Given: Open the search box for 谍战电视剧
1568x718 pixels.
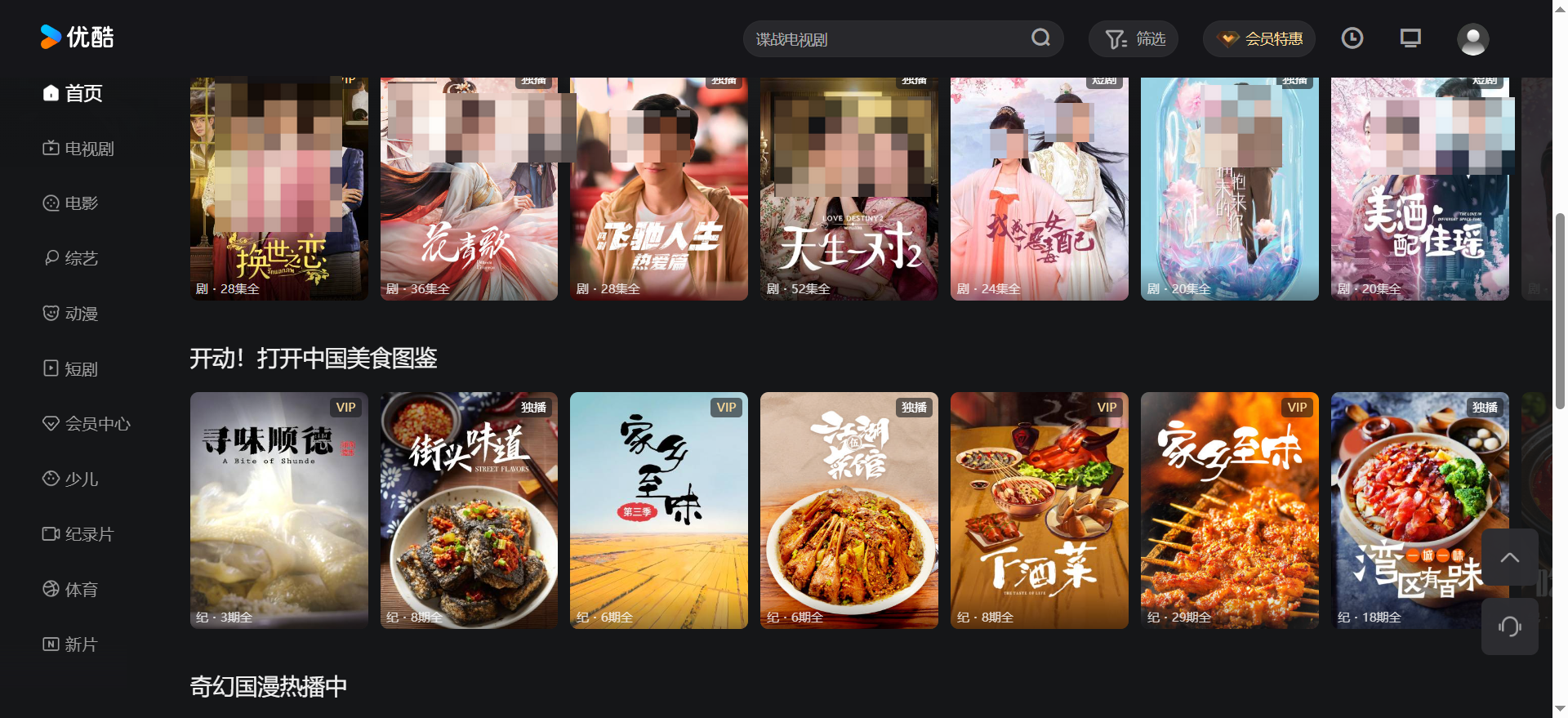Looking at the screenshot, I should point(886,39).
